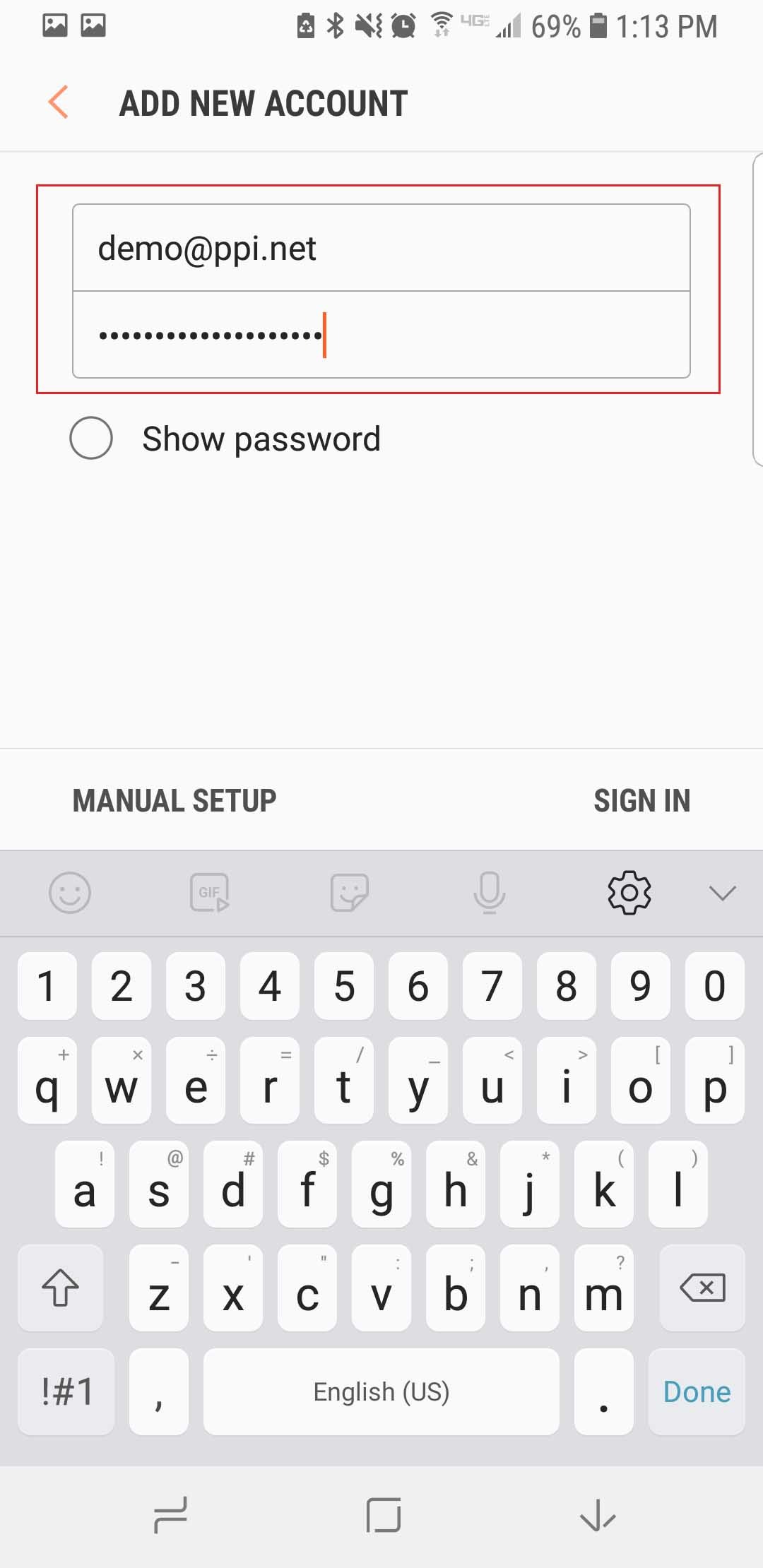
Task: Enable the Show password option
Action: pyautogui.click(x=91, y=438)
